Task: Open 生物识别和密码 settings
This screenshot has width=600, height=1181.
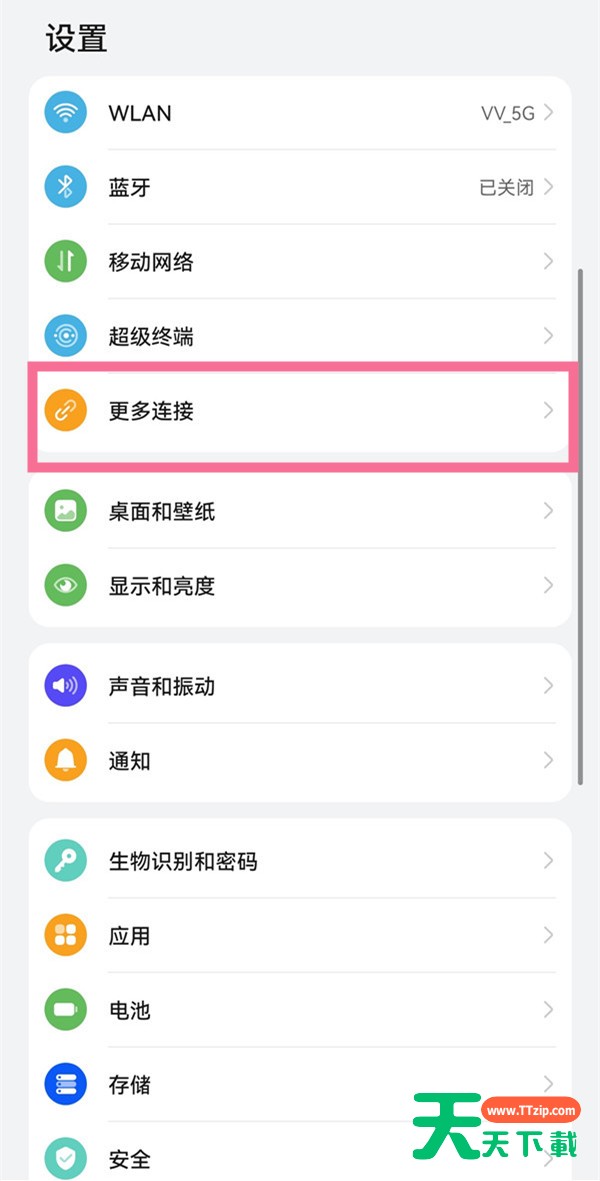Action: pos(300,860)
